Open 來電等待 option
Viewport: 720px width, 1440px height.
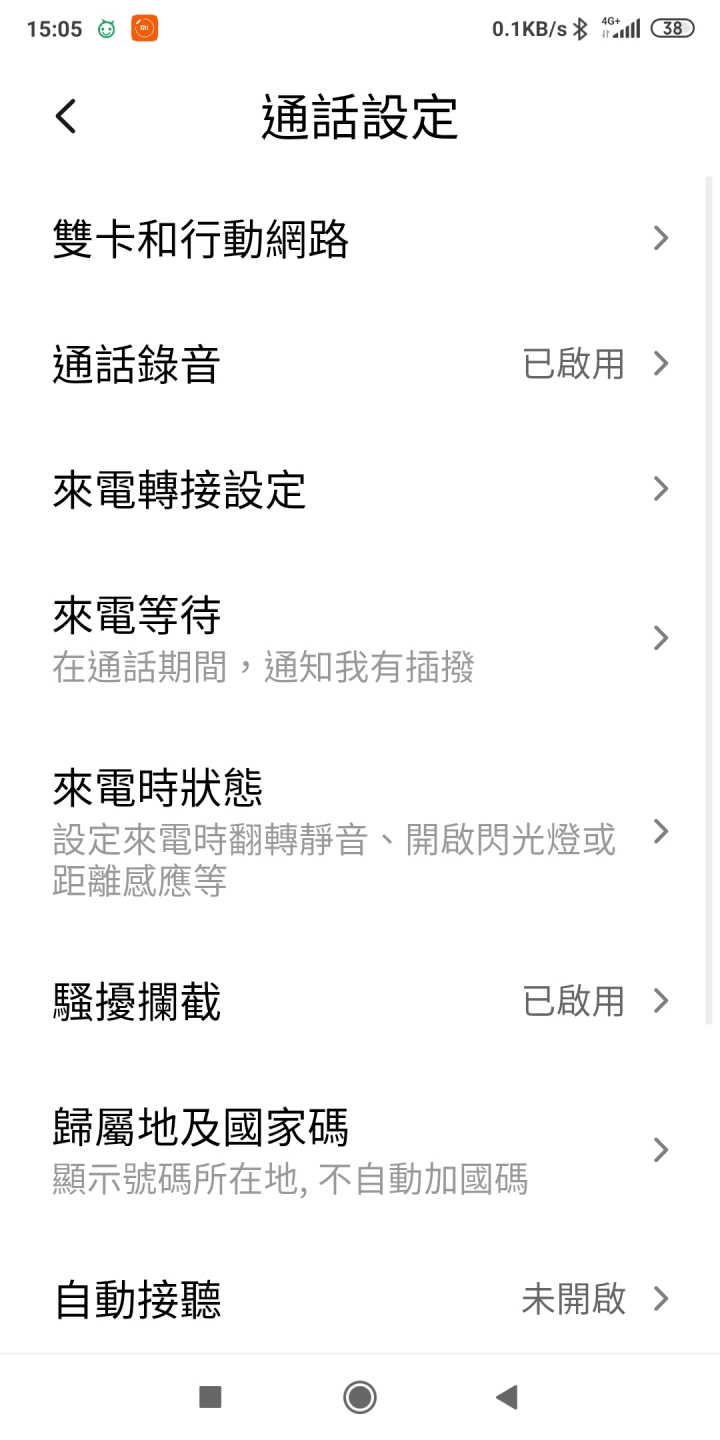click(x=360, y=638)
